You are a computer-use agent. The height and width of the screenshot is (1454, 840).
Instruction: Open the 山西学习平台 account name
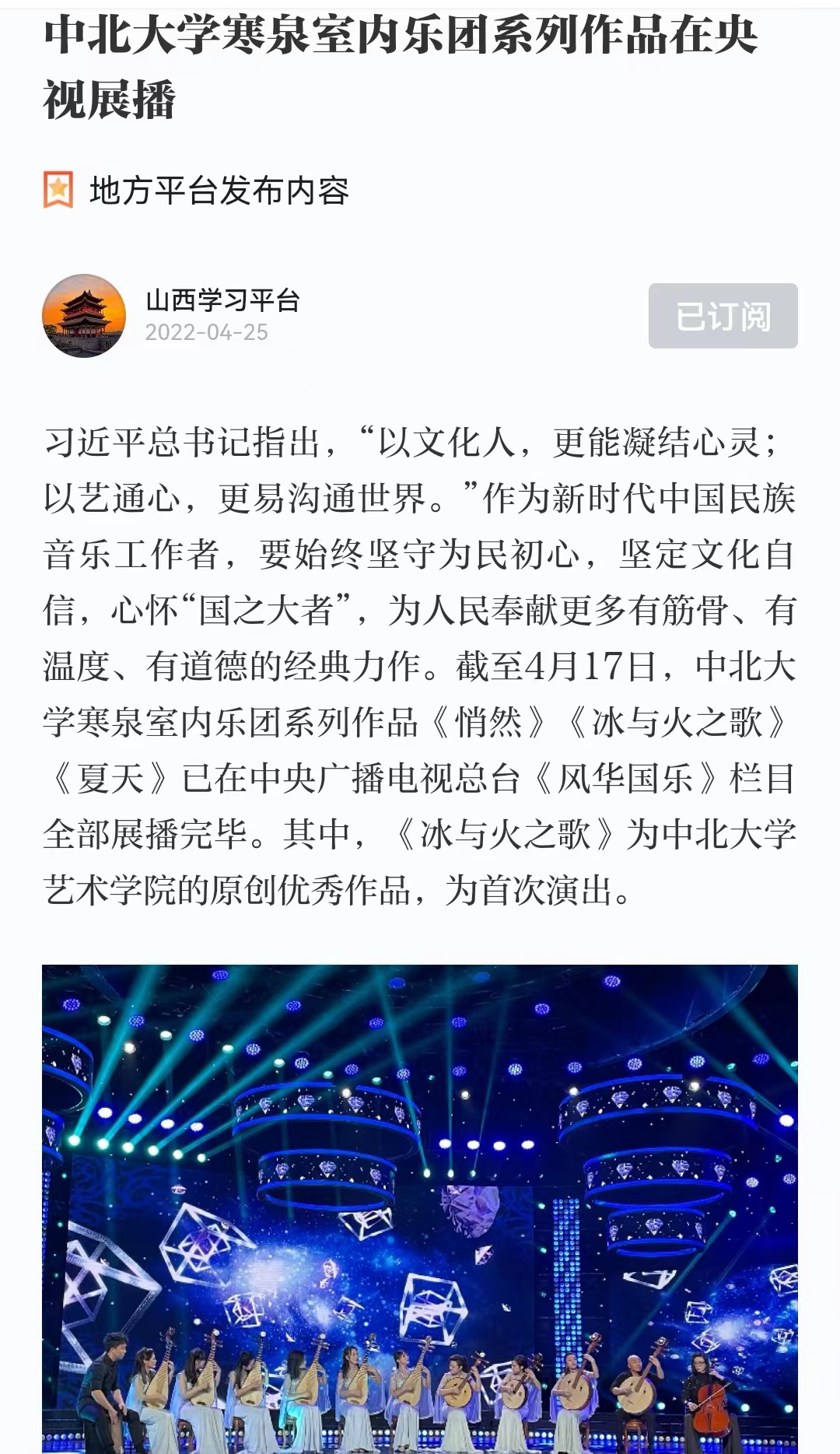[222, 300]
